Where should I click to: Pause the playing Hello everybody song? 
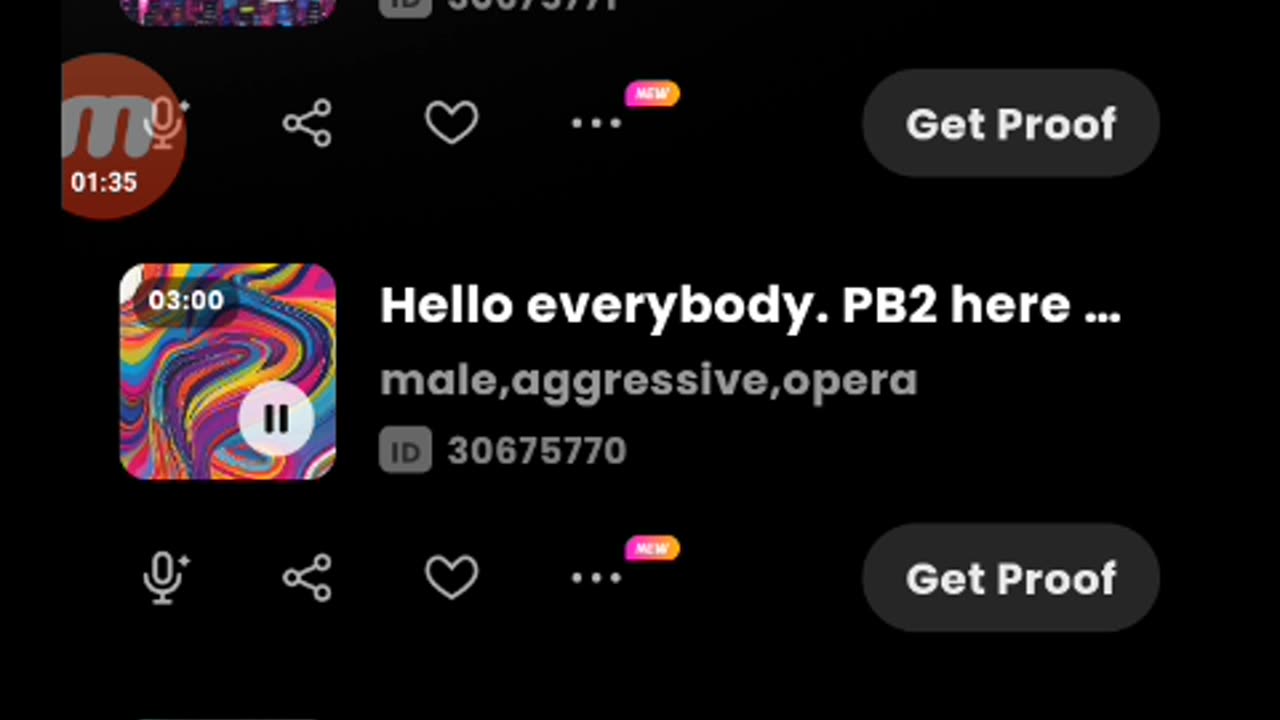276,419
